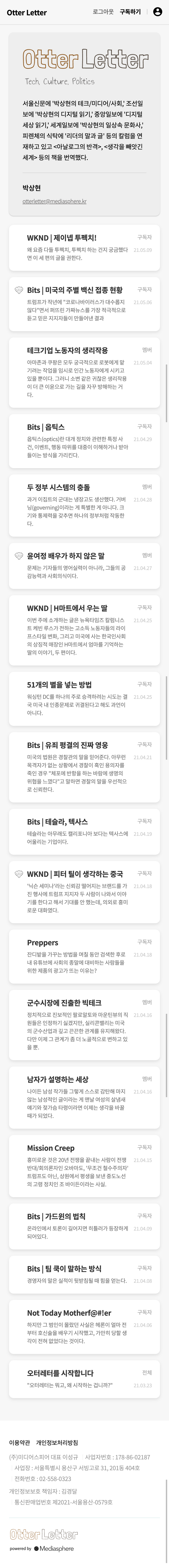Open the Preppers article
Image resolution: width=169 pixels, height=1568 pixels.
[x=43, y=942]
